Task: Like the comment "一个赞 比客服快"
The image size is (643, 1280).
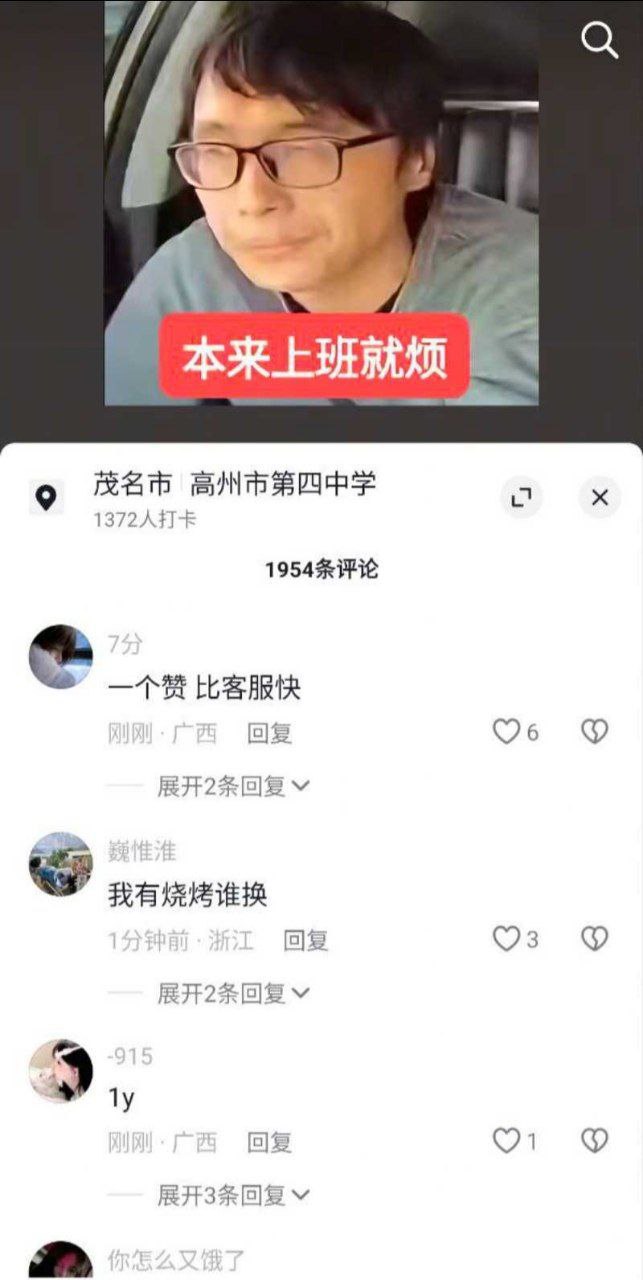Action: 507,732
